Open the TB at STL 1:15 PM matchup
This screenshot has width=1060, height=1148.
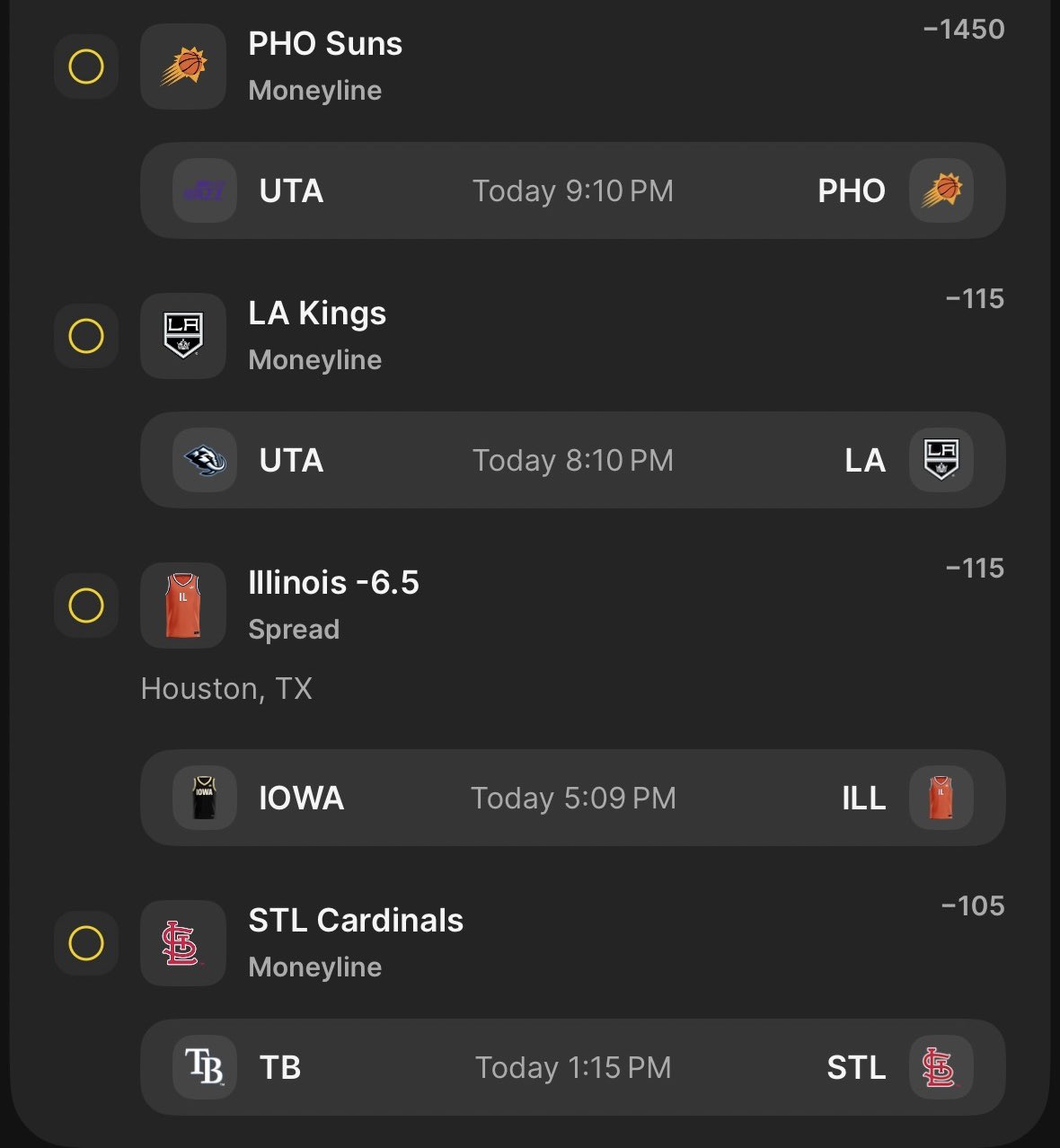pos(572,1067)
